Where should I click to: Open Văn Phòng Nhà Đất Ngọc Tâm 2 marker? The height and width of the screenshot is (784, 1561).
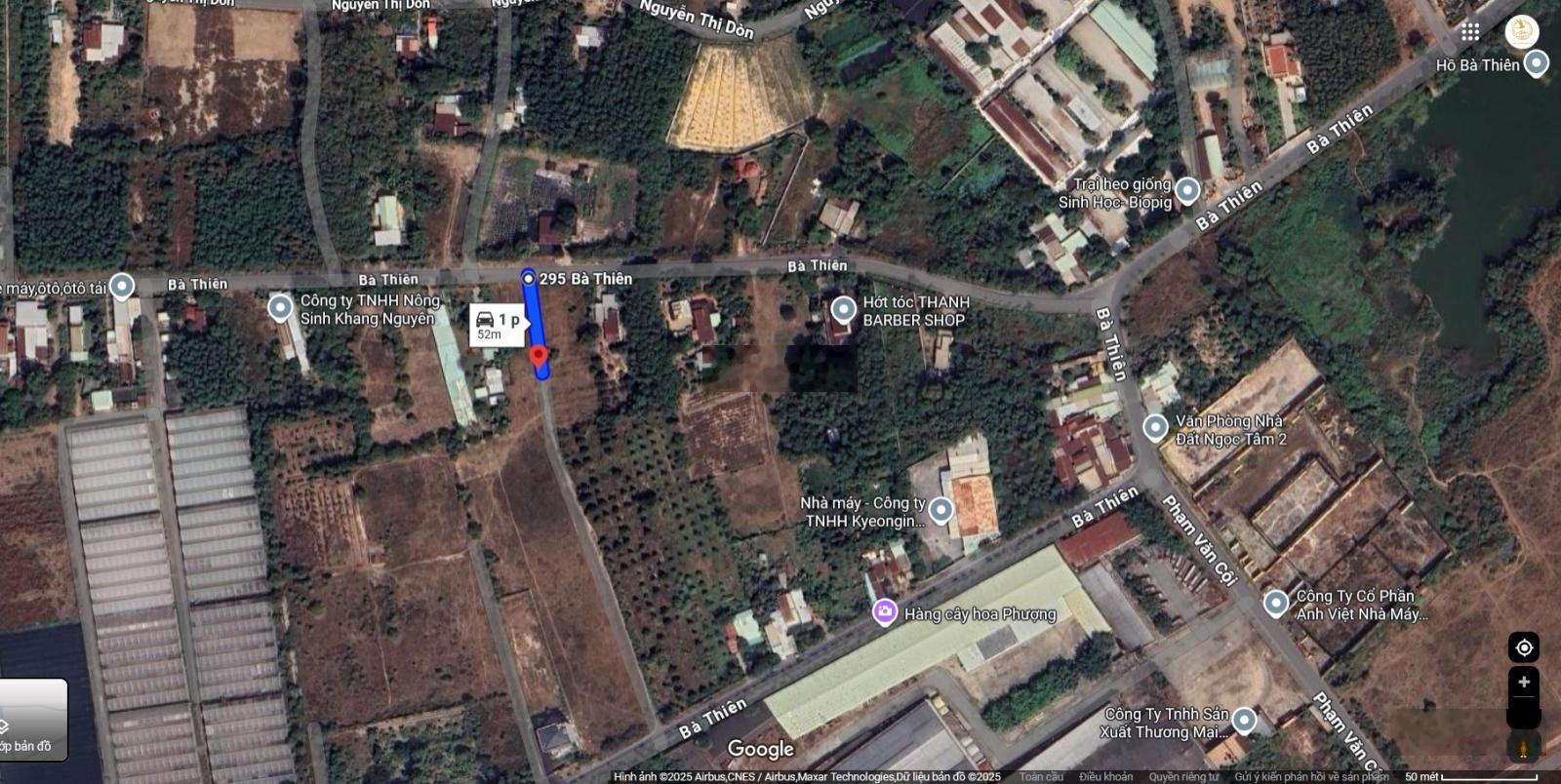click(1155, 427)
